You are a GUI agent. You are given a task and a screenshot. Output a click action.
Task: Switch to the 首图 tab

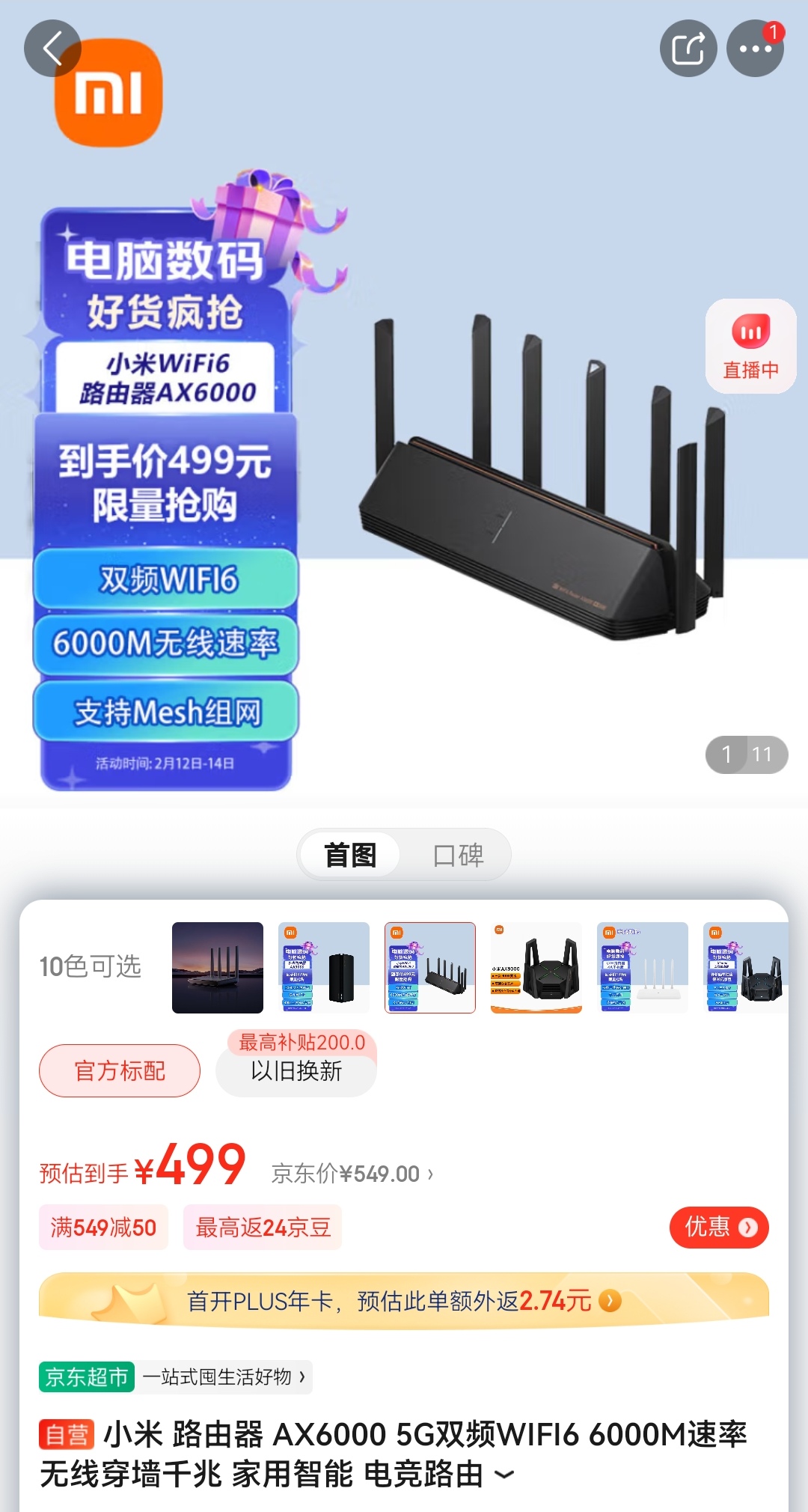pos(350,855)
